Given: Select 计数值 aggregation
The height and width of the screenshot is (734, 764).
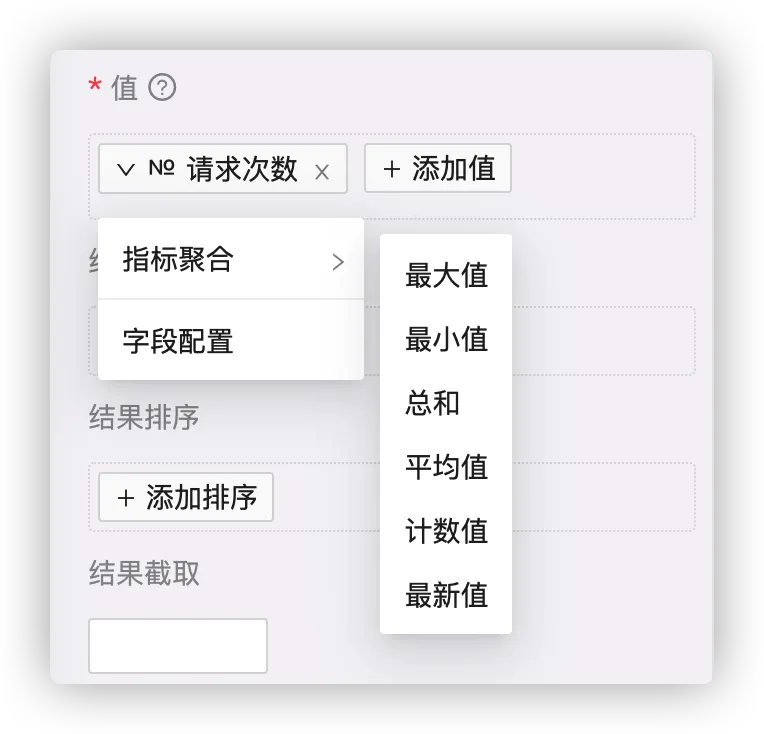Looking at the screenshot, I should click(446, 531).
